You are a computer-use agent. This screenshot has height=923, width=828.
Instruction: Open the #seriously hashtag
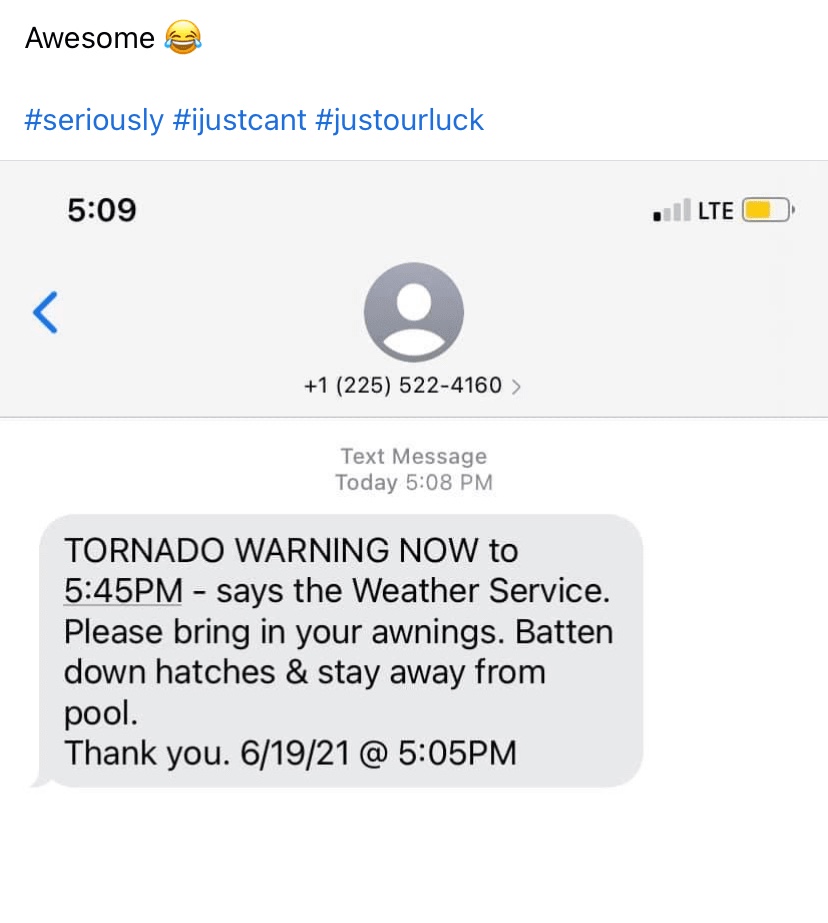click(x=93, y=121)
